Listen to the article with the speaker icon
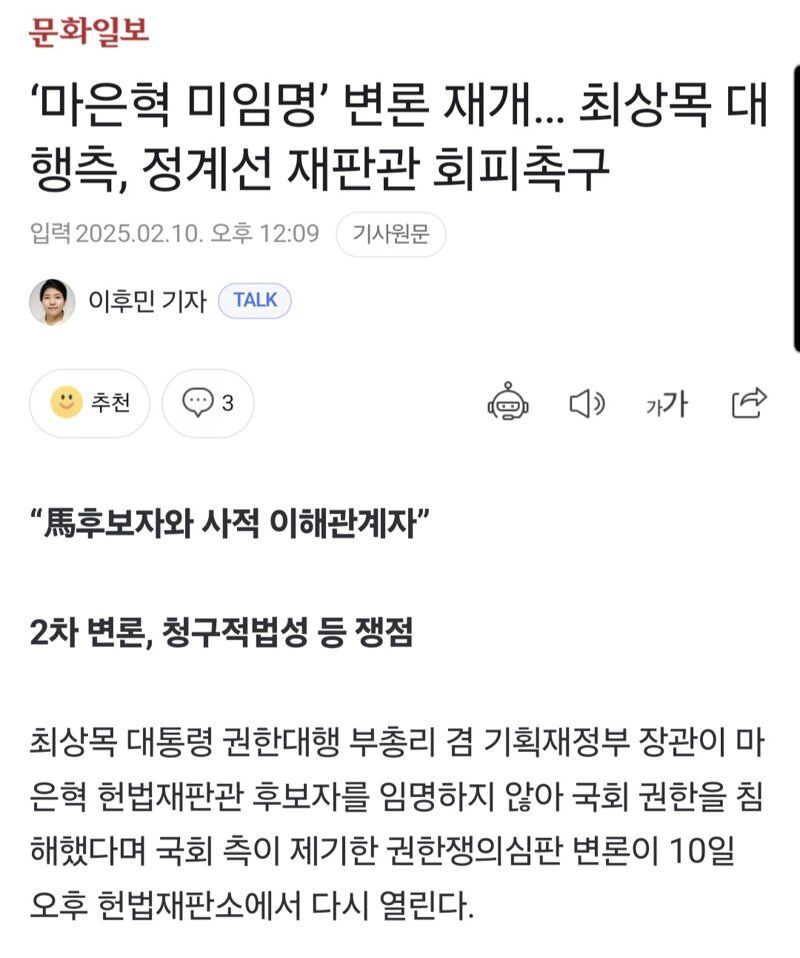800x958 pixels. point(587,403)
